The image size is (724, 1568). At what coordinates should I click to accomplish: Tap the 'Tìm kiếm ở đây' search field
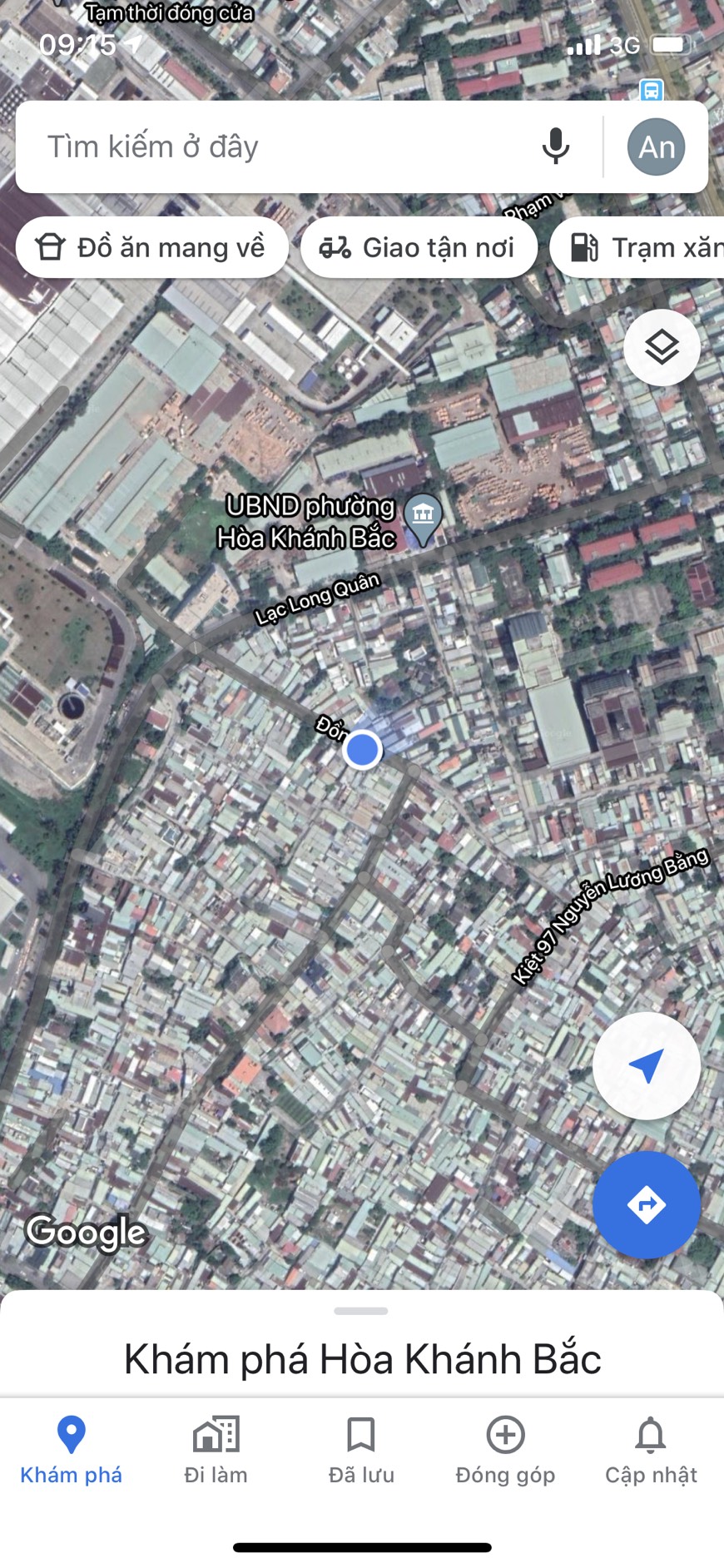(x=275, y=147)
